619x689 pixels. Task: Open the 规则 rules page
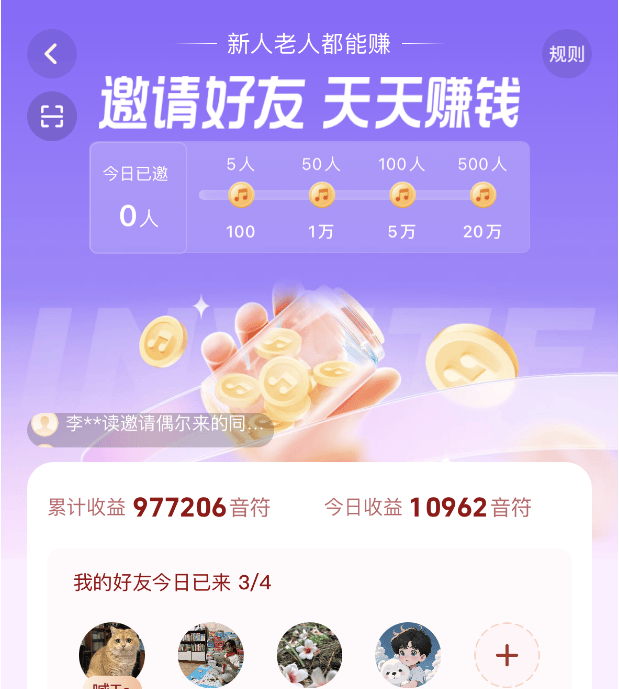566,54
